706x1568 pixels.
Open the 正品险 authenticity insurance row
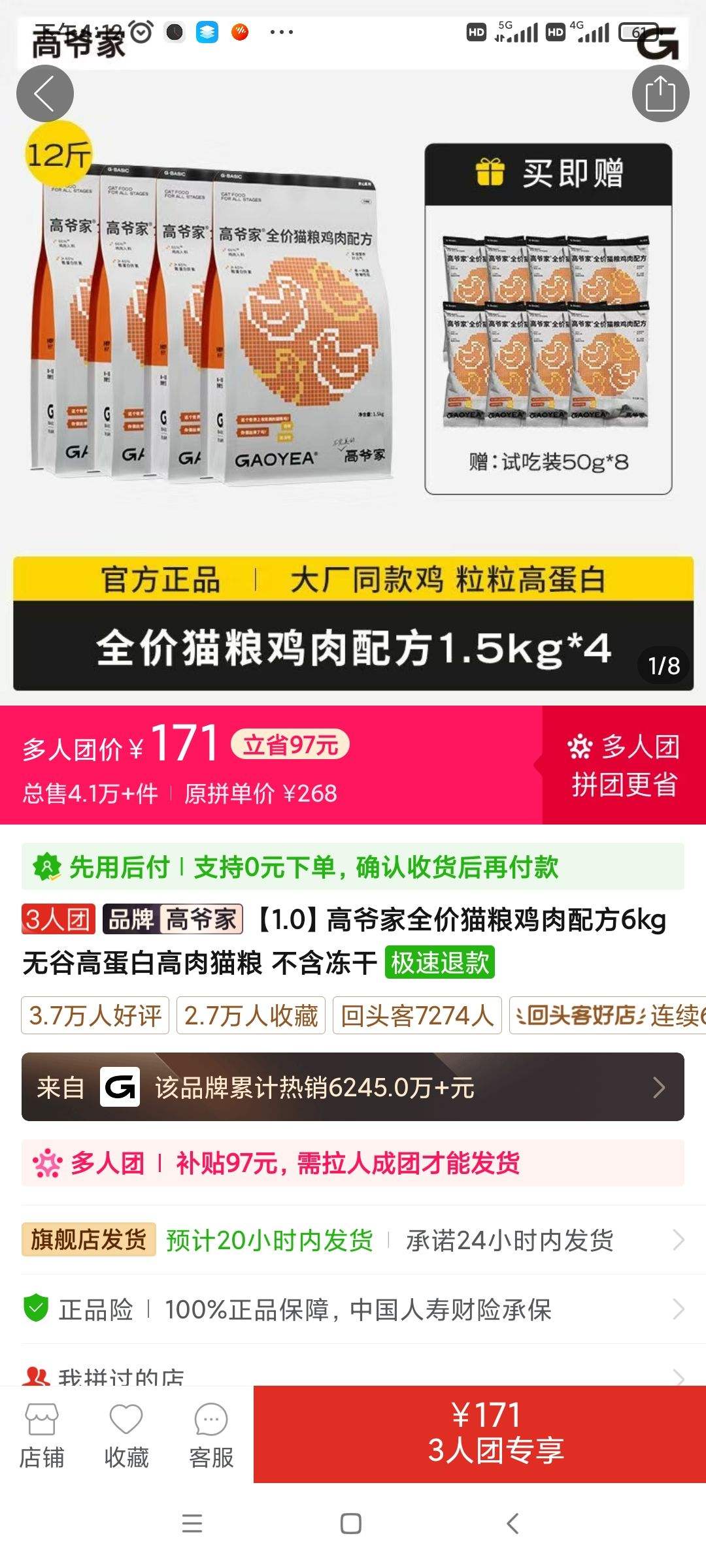point(353,1309)
